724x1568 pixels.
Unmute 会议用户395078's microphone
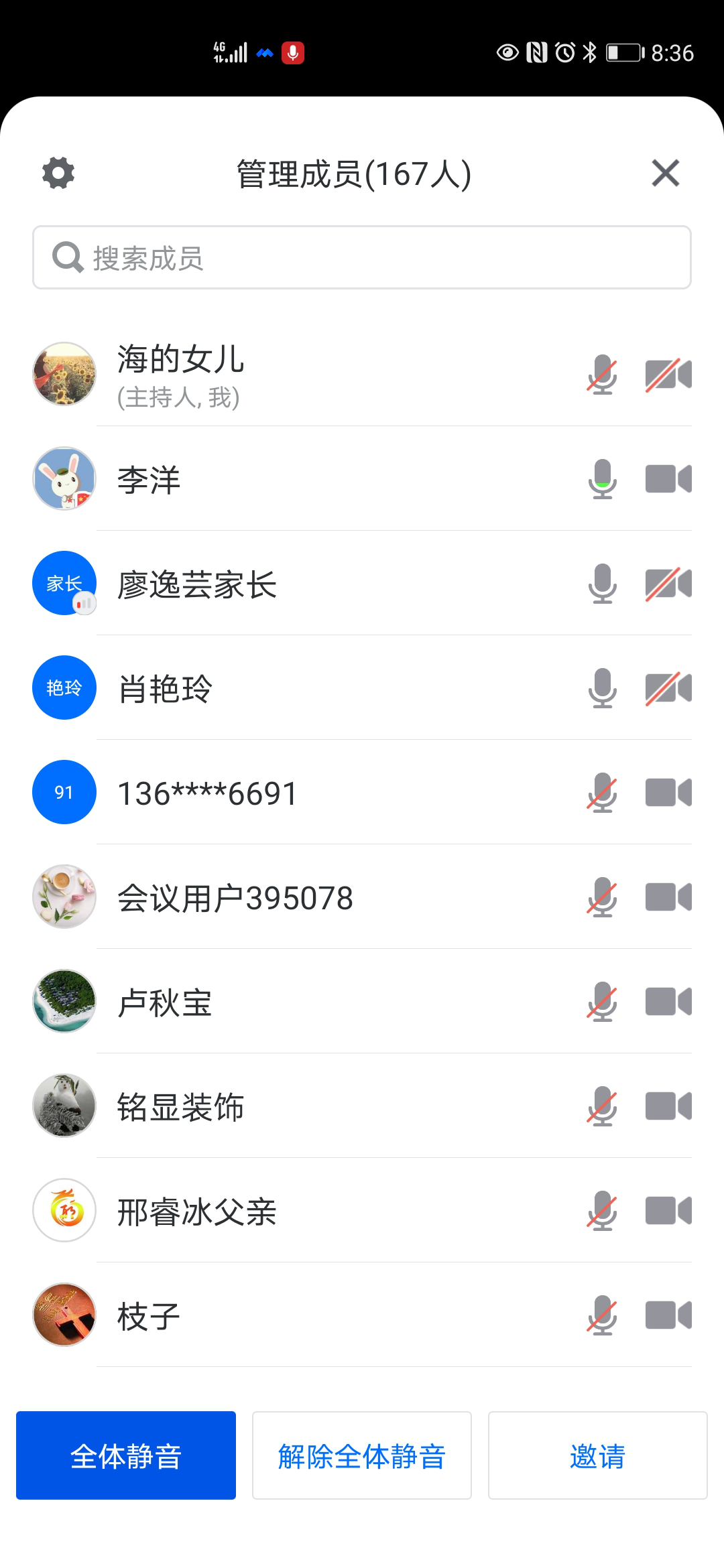[603, 897]
